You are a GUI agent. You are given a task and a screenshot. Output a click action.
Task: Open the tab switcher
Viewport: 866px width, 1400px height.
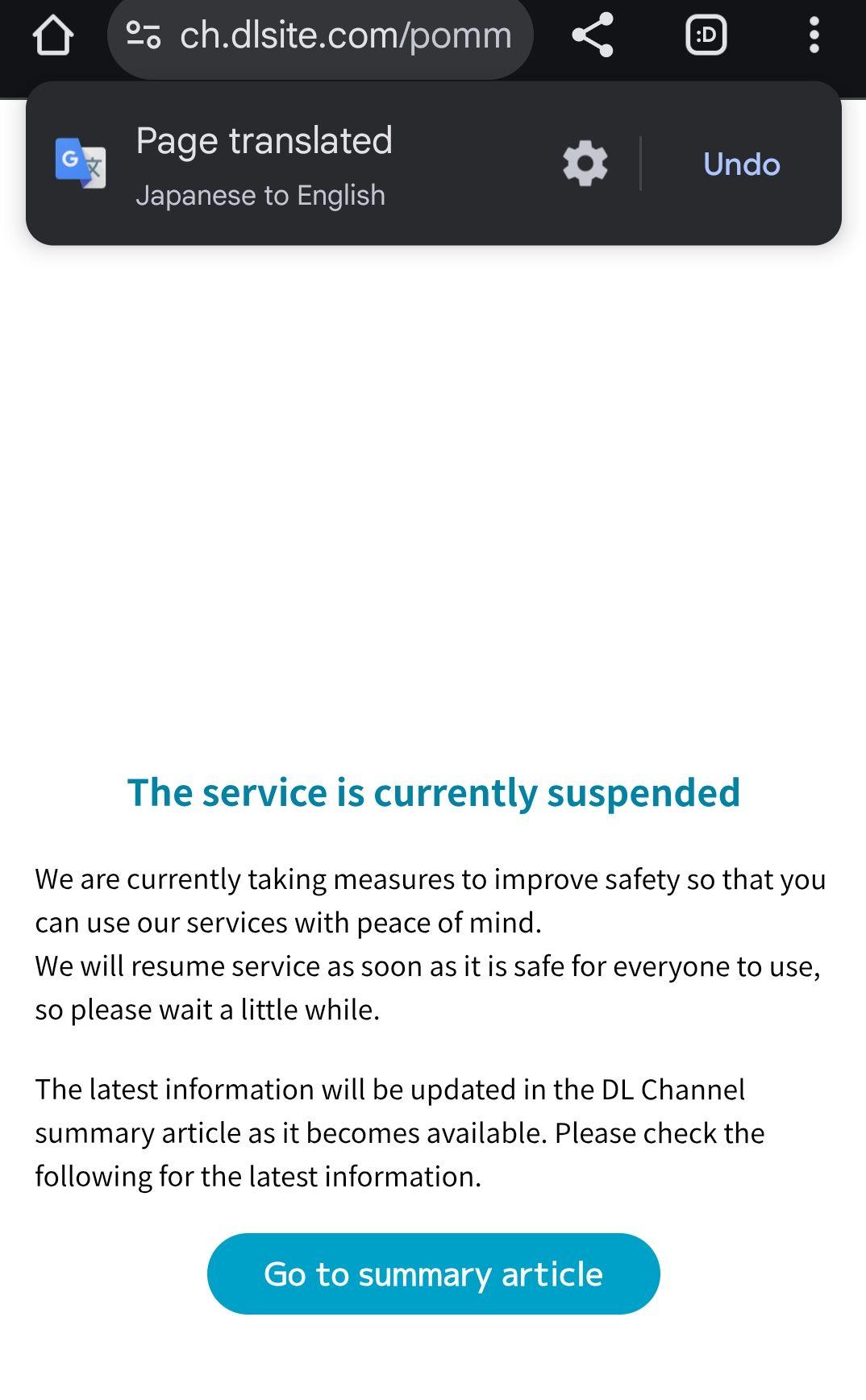(x=706, y=35)
